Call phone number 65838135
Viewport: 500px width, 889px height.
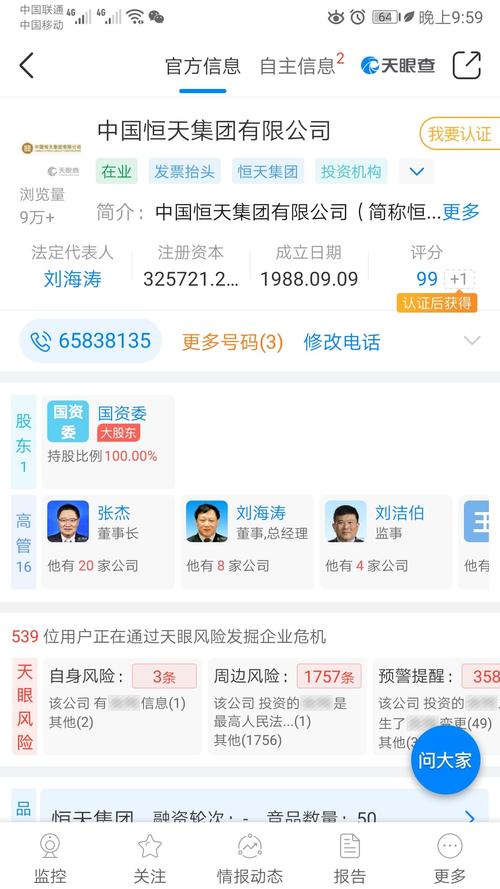point(91,341)
